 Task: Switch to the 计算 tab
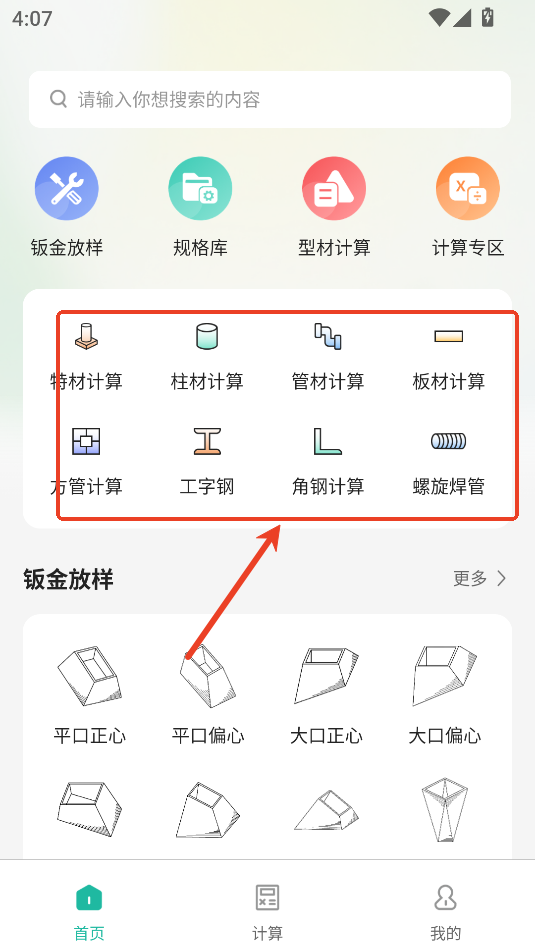[268, 912]
